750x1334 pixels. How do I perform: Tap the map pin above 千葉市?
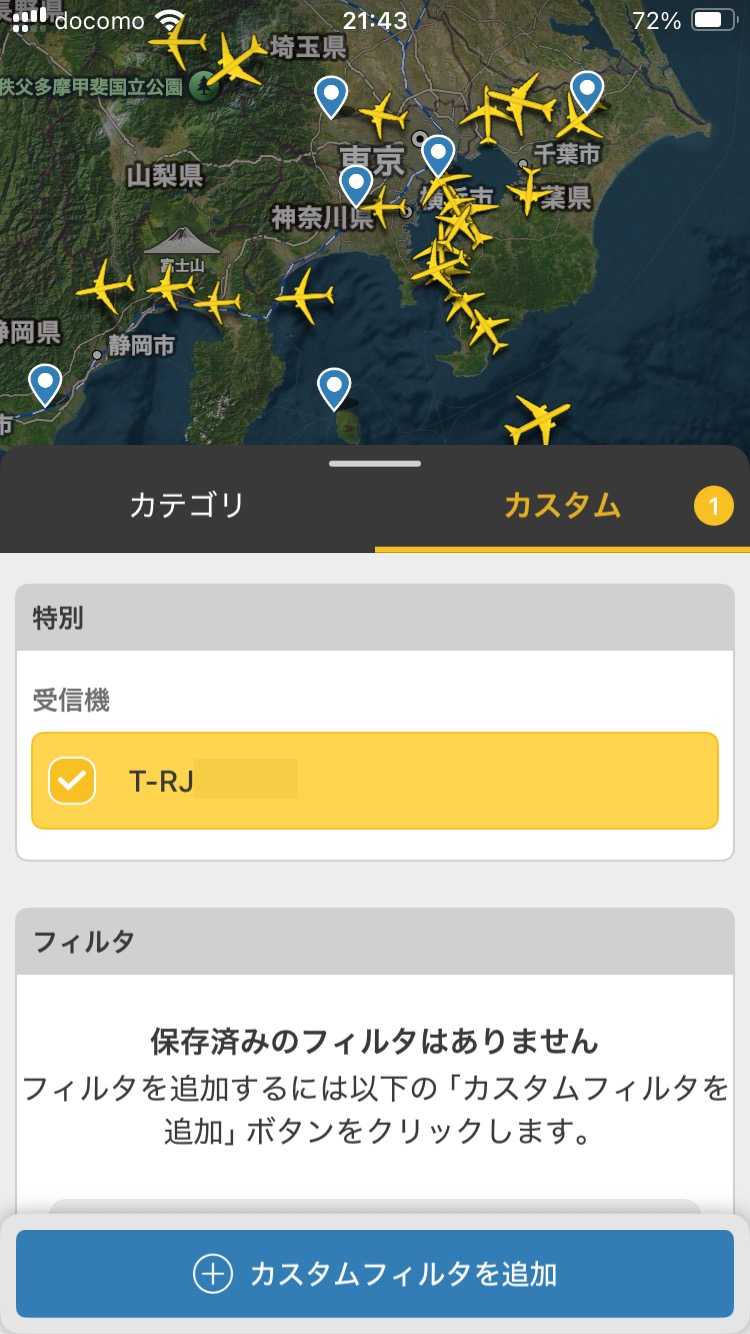coord(587,92)
